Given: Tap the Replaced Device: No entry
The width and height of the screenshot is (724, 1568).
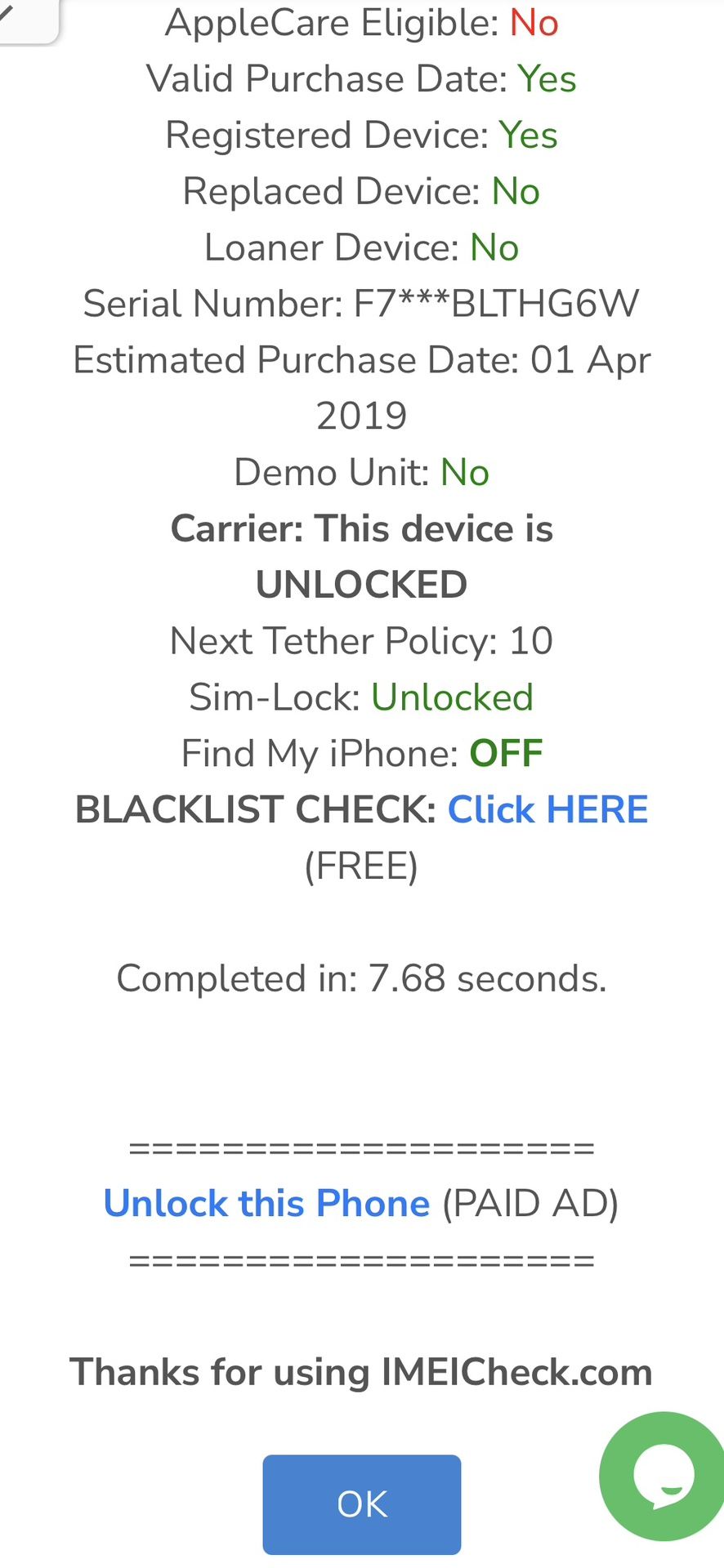Looking at the screenshot, I should point(361,190).
